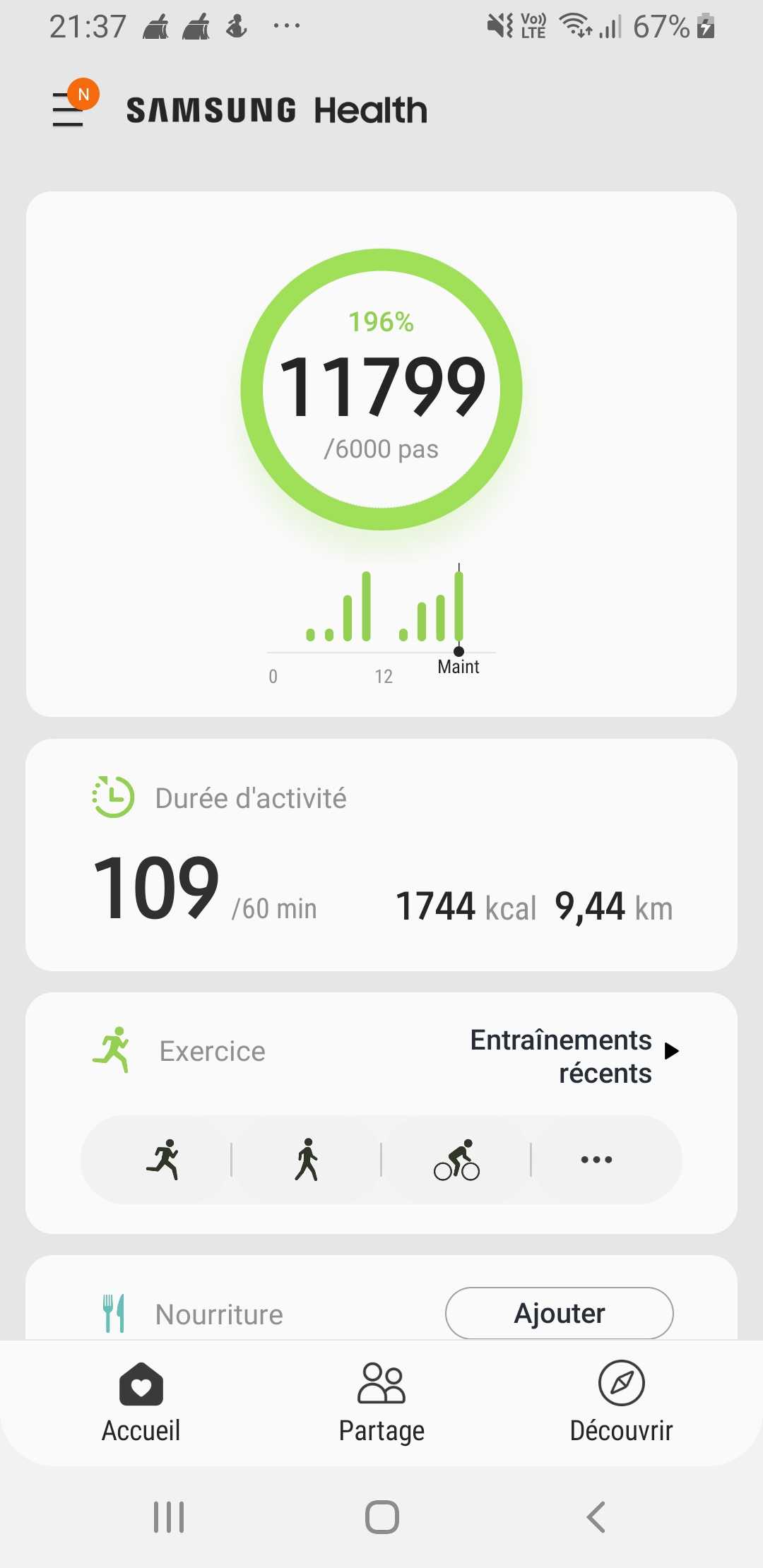Start a running workout

(x=163, y=1160)
